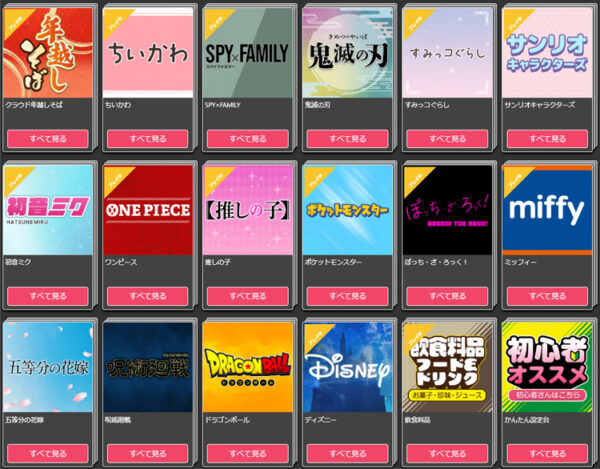Open the ドラゴンボール category tile
Image resolution: width=600 pixels, height=469 pixels.
pyautogui.click(x=246, y=366)
